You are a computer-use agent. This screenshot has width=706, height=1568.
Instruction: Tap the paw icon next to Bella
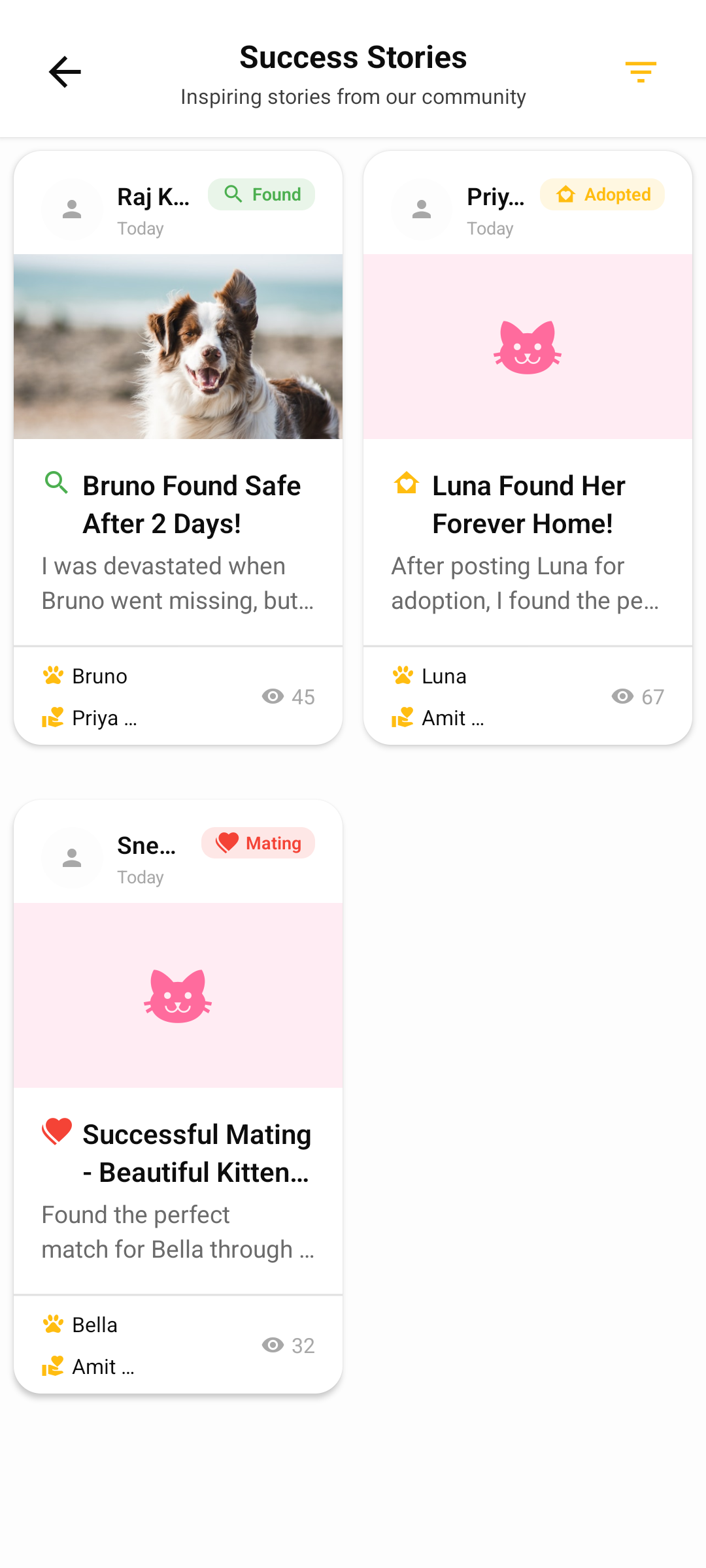click(54, 1323)
